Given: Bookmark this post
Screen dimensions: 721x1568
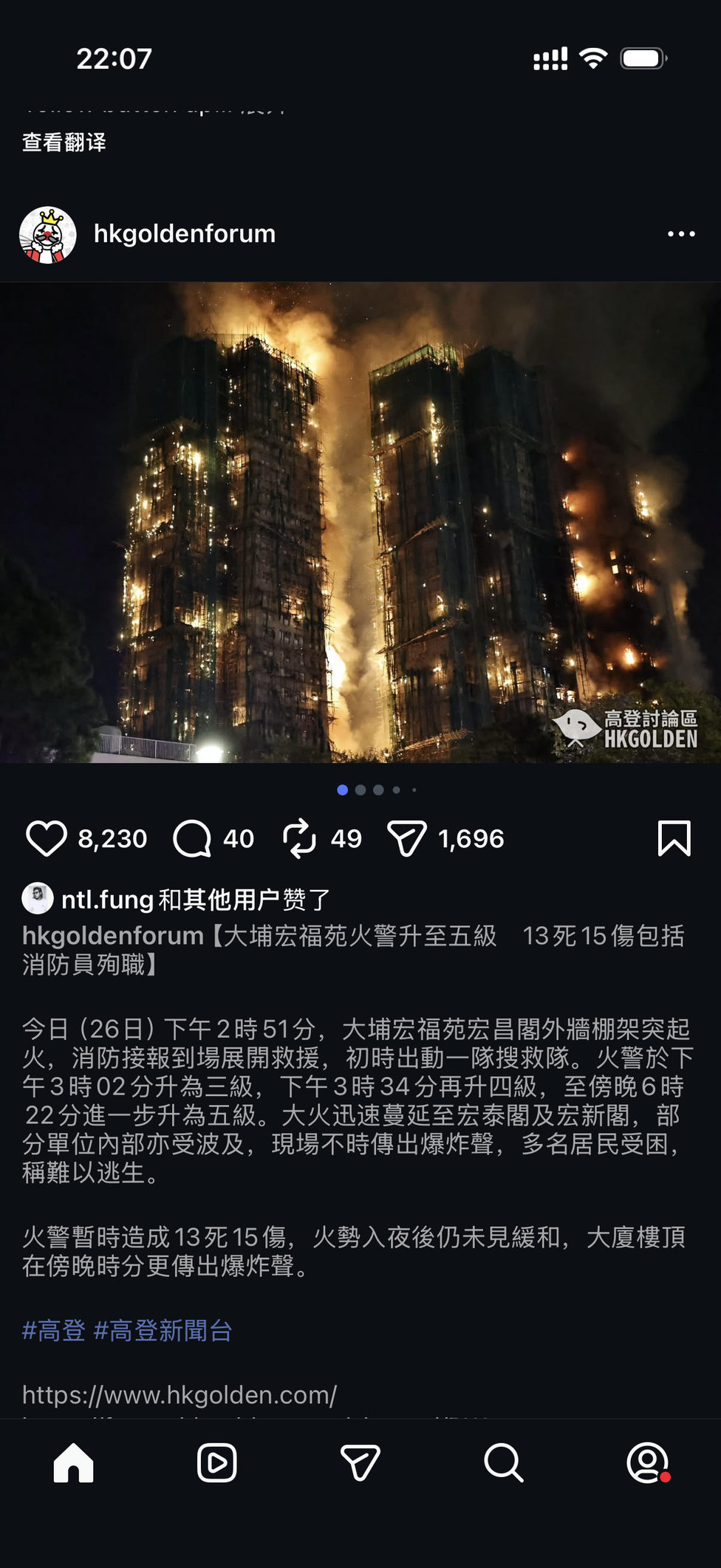Looking at the screenshot, I should pyautogui.click(x=674, y=839).
